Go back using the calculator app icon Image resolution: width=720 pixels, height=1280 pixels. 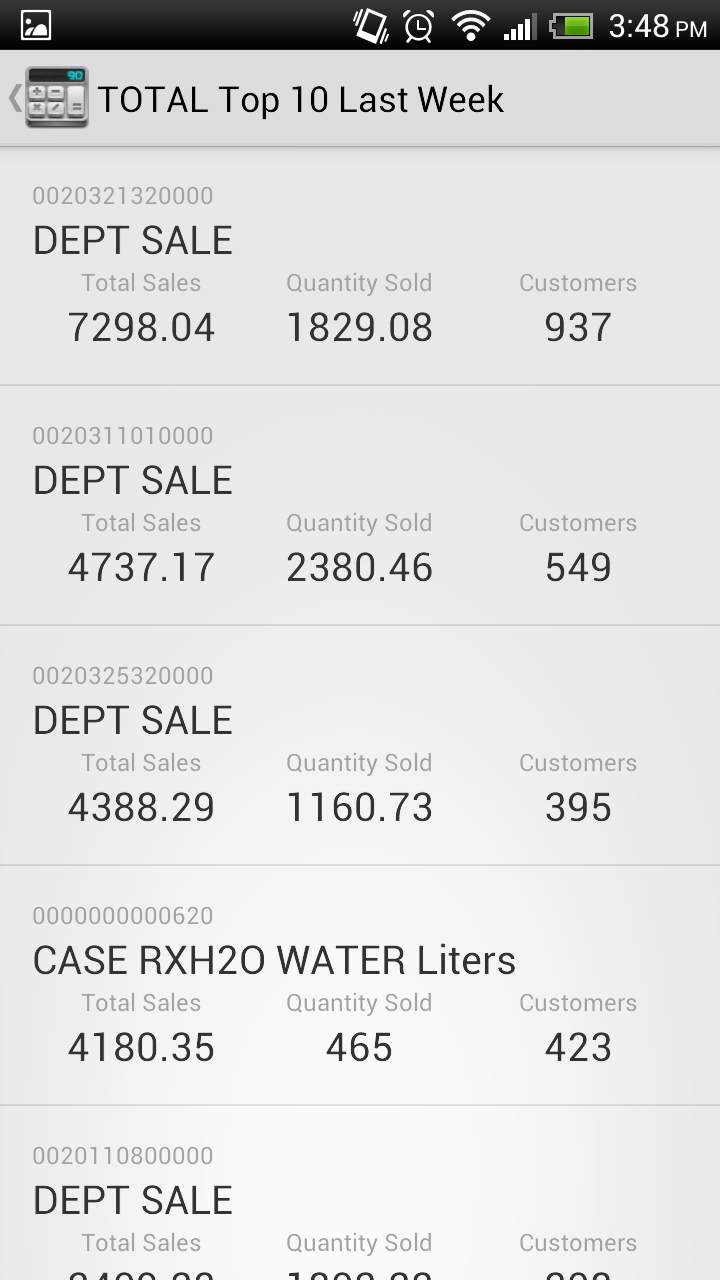[56, 98]
